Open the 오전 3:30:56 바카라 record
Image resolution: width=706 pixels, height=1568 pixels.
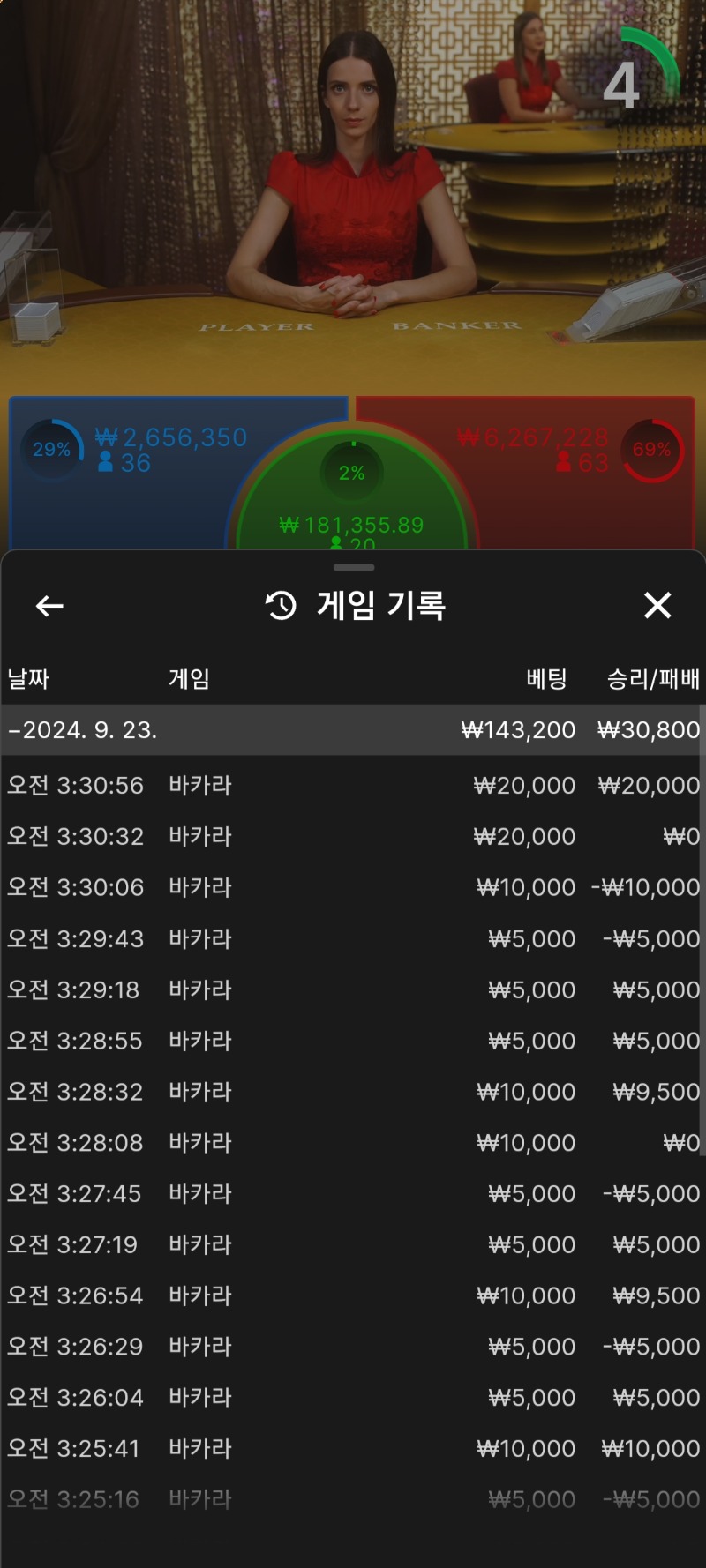click(353, 785)
